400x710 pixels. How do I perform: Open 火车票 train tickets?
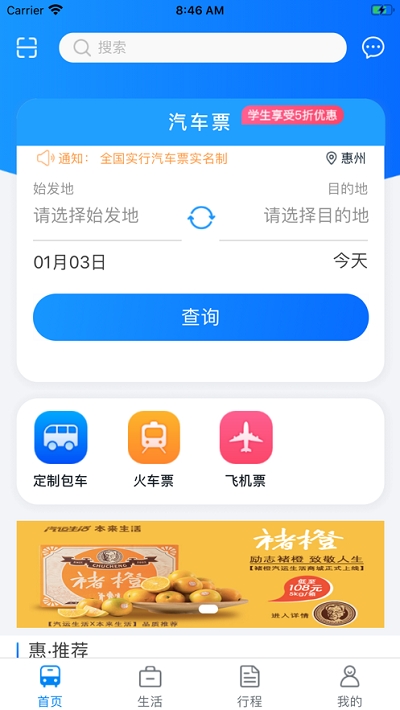coord(154,449)
